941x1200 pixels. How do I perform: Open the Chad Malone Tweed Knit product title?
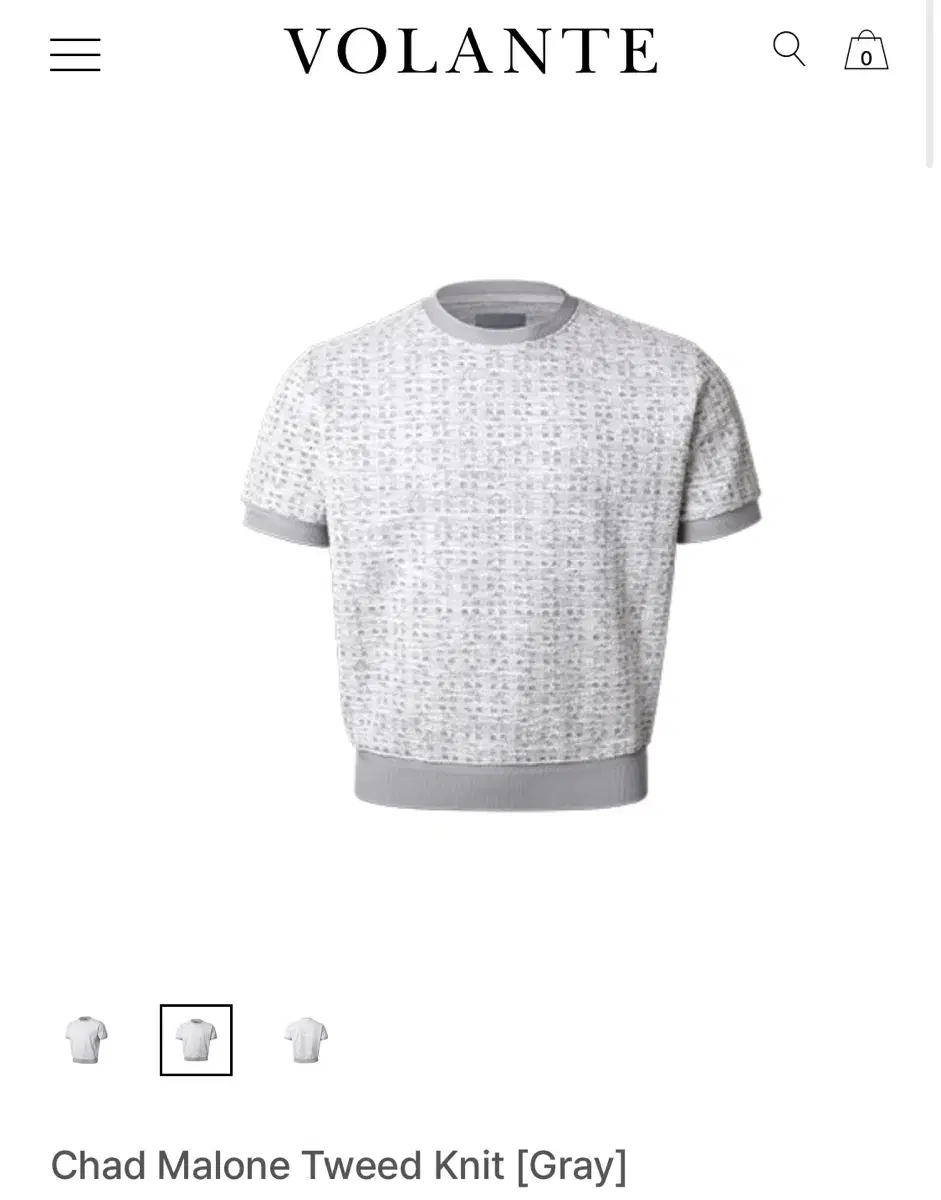[338, 1165]
